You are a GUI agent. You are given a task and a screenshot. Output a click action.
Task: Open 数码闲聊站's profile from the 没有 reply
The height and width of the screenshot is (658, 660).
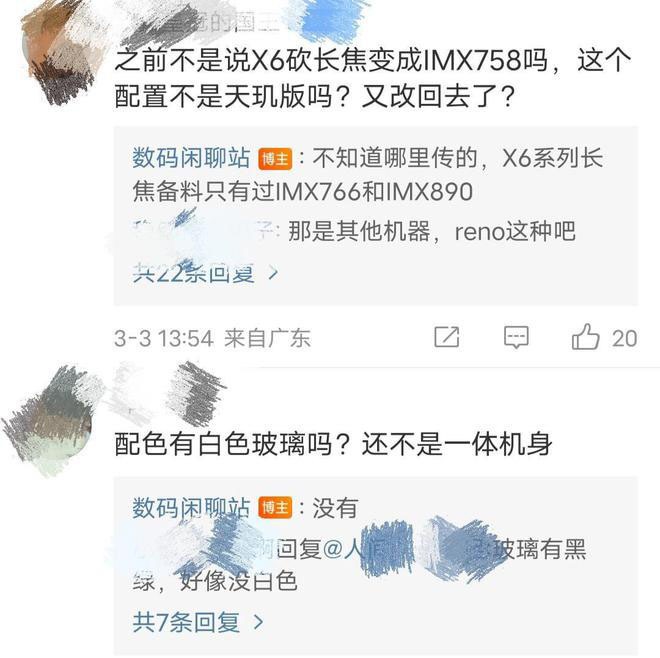[191, 508]
